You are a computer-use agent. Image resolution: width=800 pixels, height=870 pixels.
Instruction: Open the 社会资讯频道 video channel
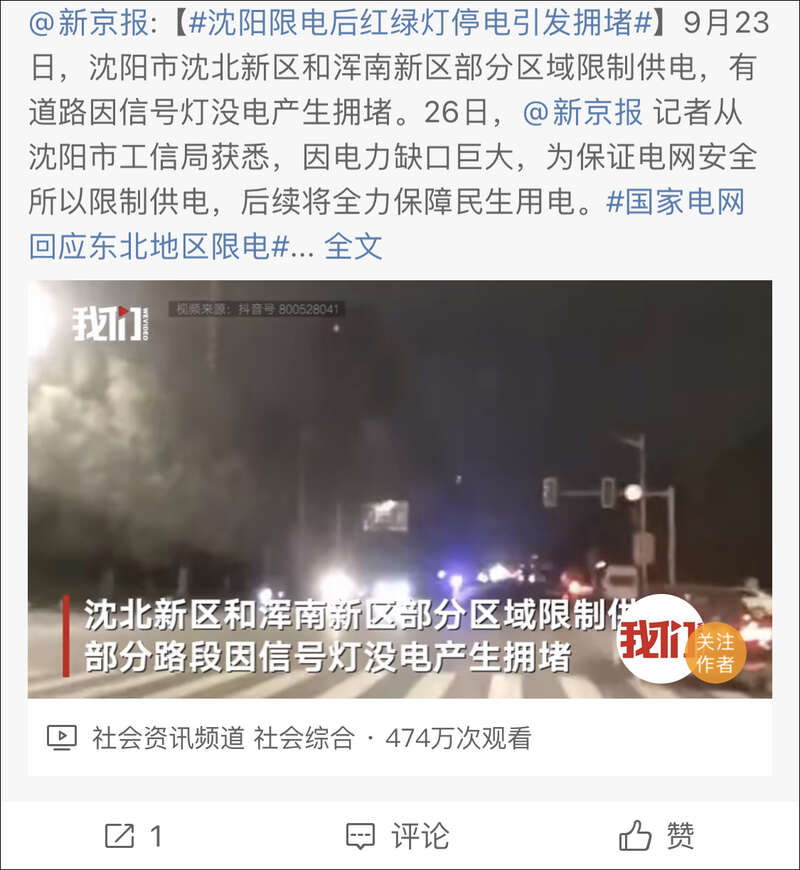(x=168, y=739)
